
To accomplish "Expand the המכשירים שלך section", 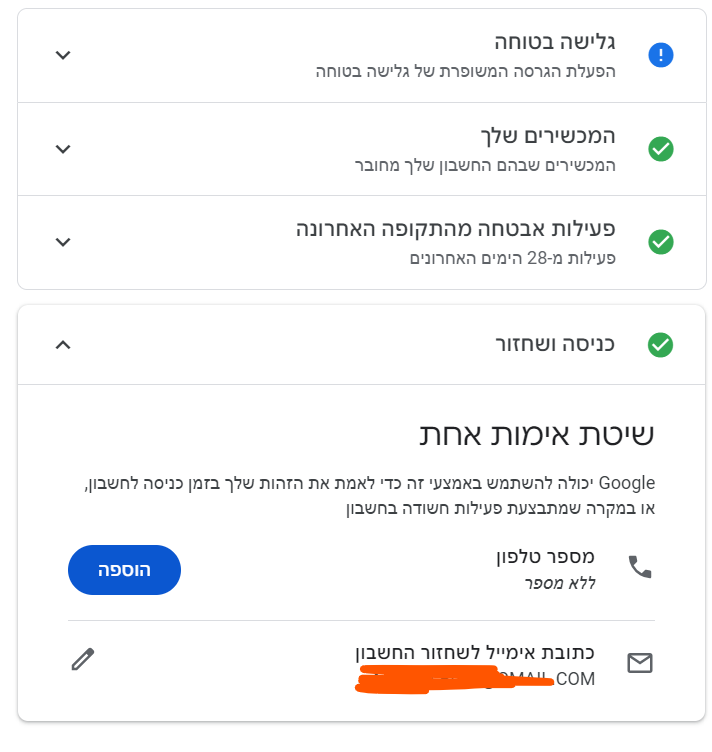I will [x=63, y=149].
